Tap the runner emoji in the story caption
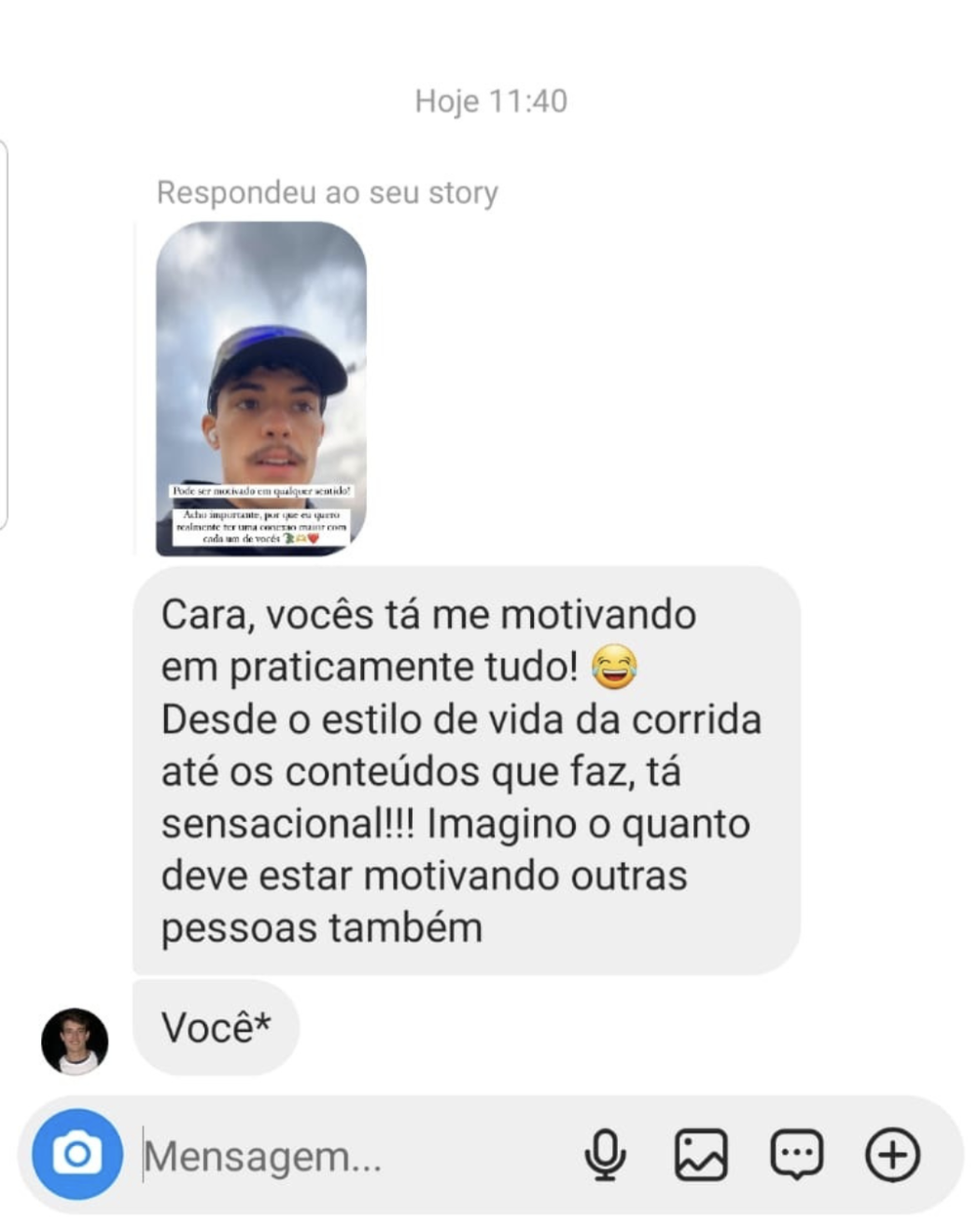 [291, 539]
